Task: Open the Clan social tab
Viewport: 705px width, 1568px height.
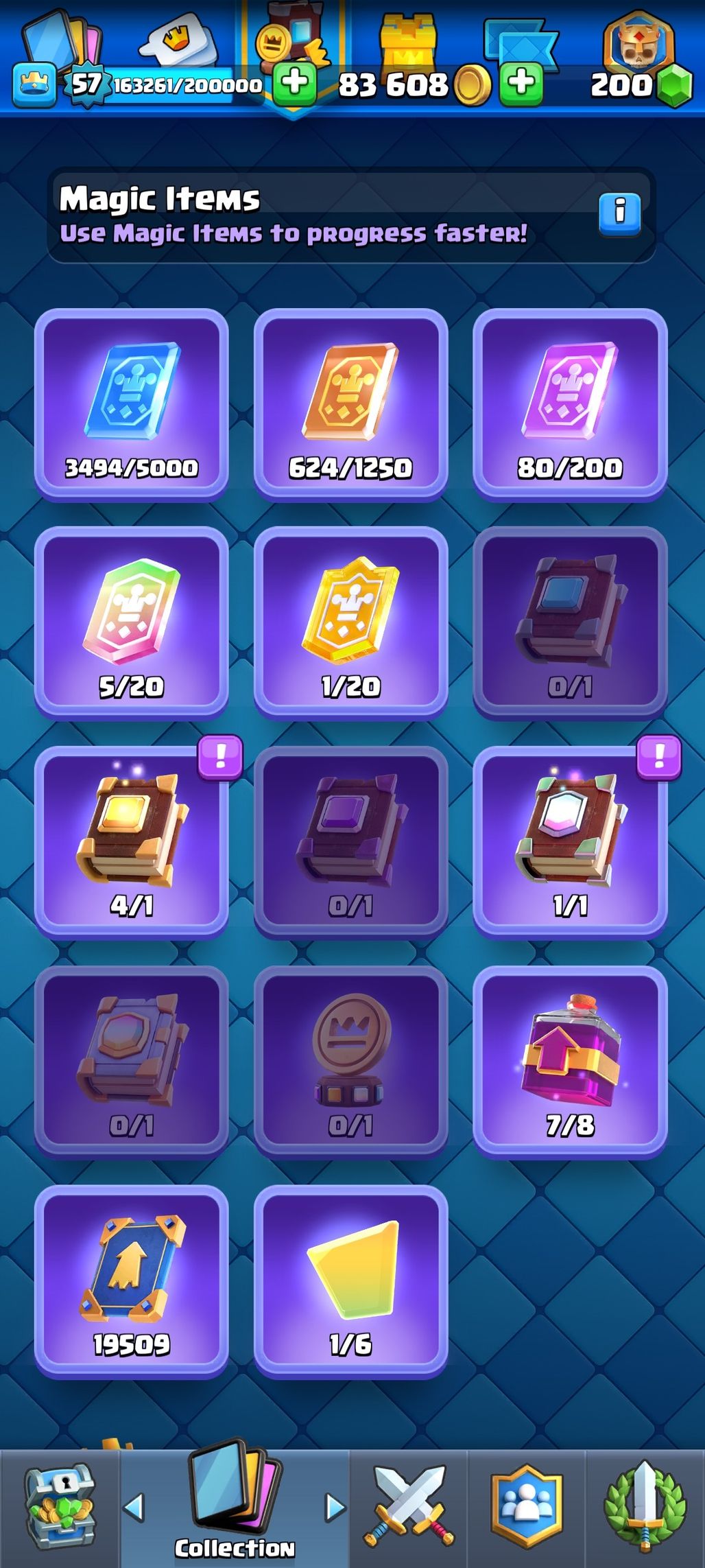Action: (x=527, y=1507)
